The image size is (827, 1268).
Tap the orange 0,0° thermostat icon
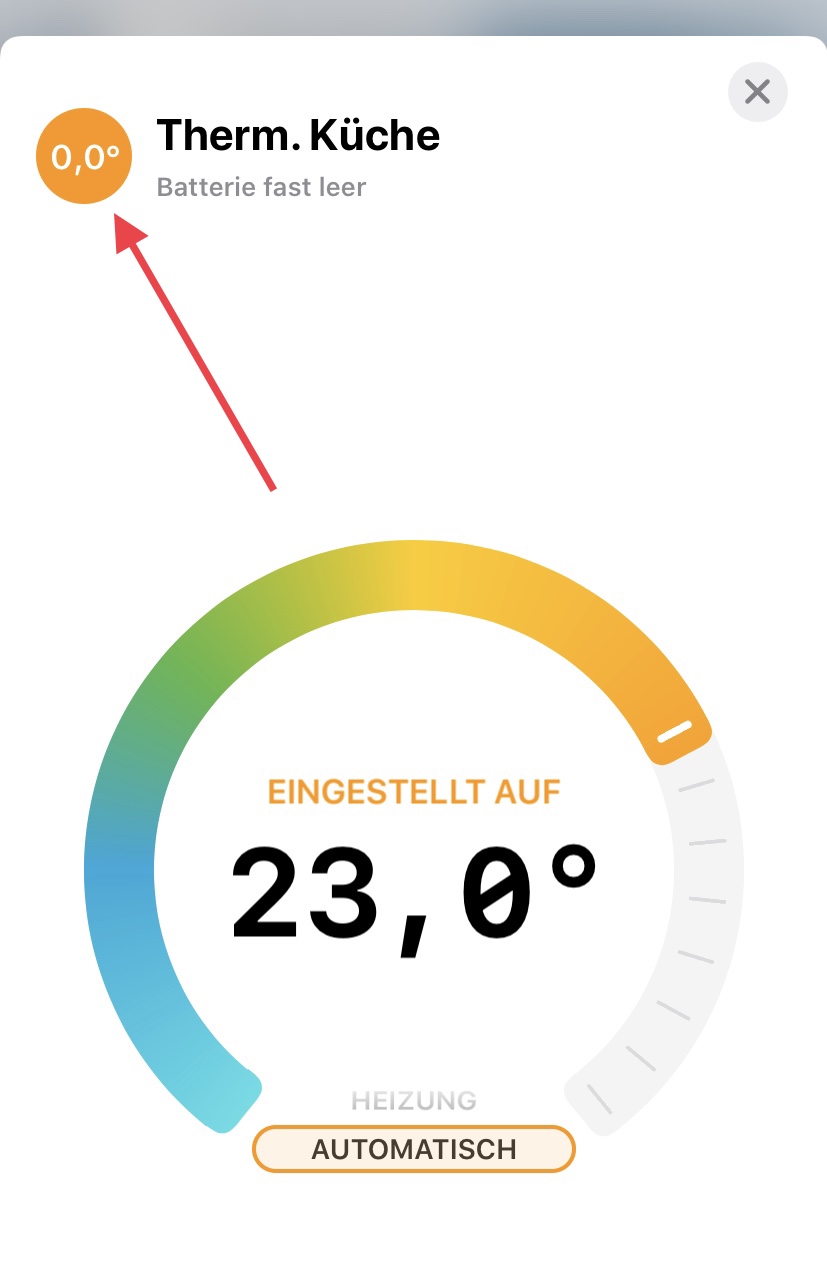point(85,156)
